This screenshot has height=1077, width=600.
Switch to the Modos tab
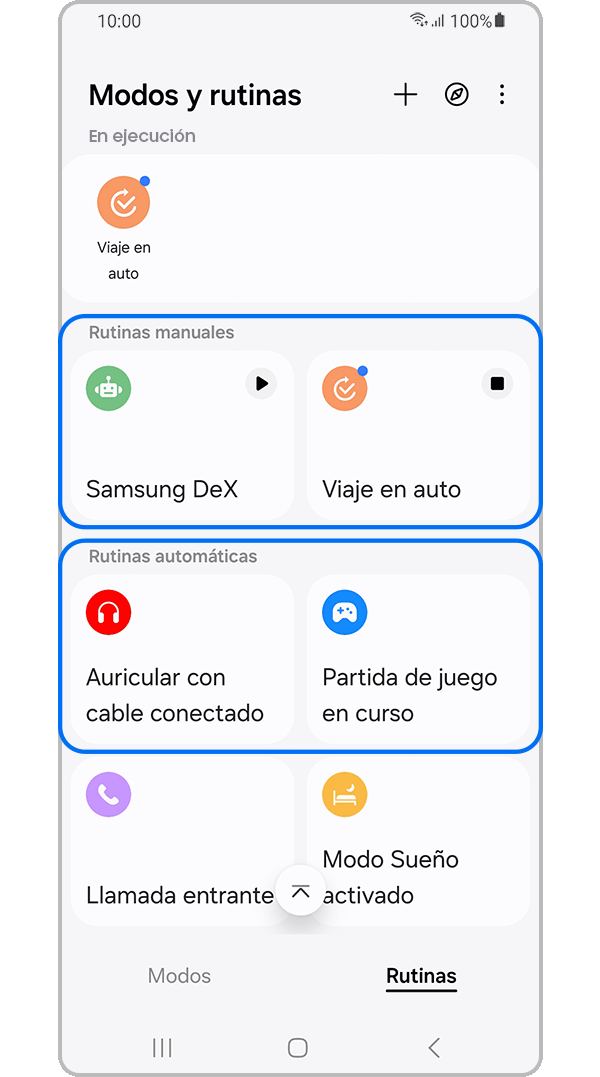pyautogui.click(x=179, y=976)
